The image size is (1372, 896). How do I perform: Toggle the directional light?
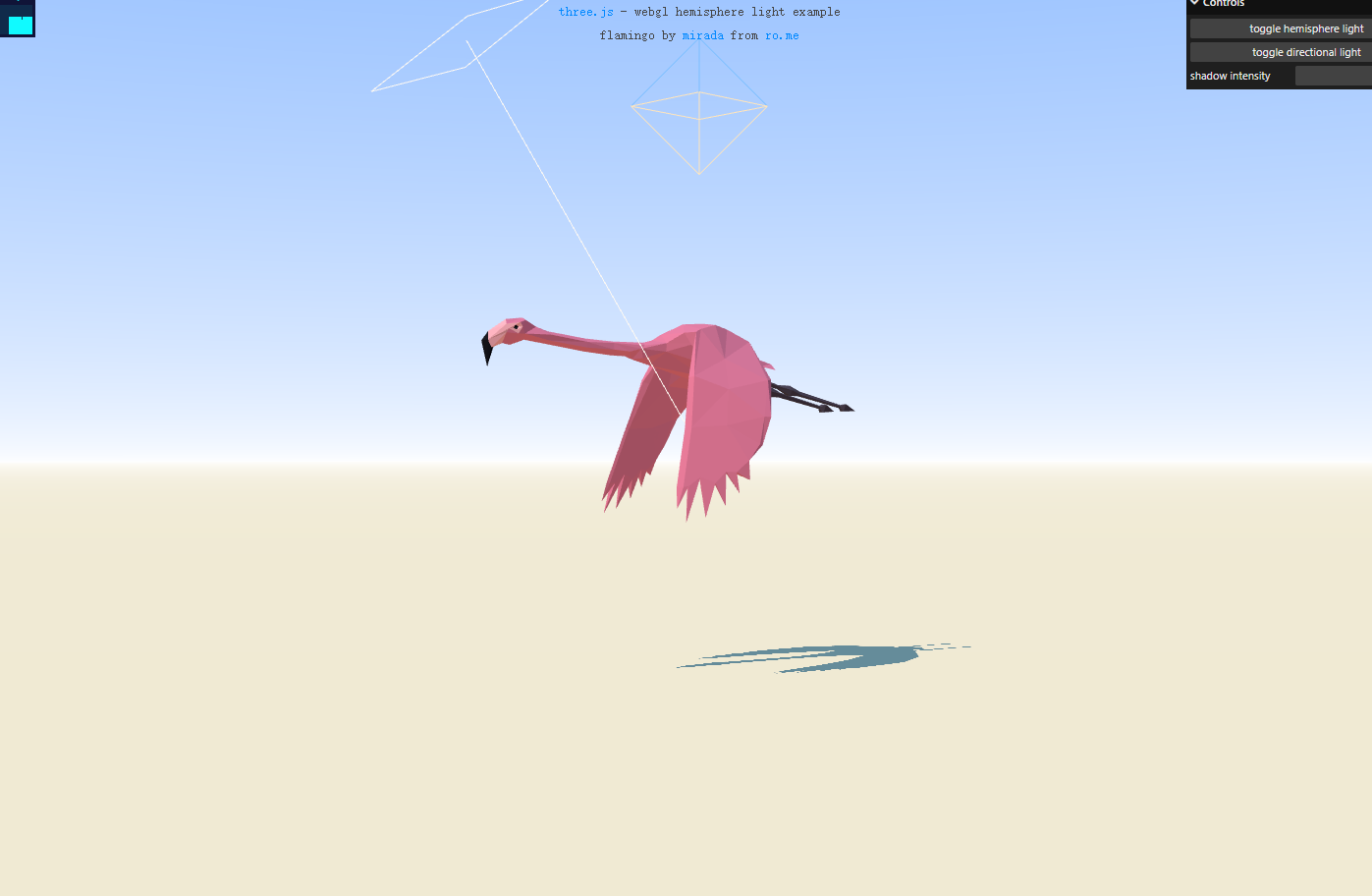pyautogui.click(x=1280, y=52)
